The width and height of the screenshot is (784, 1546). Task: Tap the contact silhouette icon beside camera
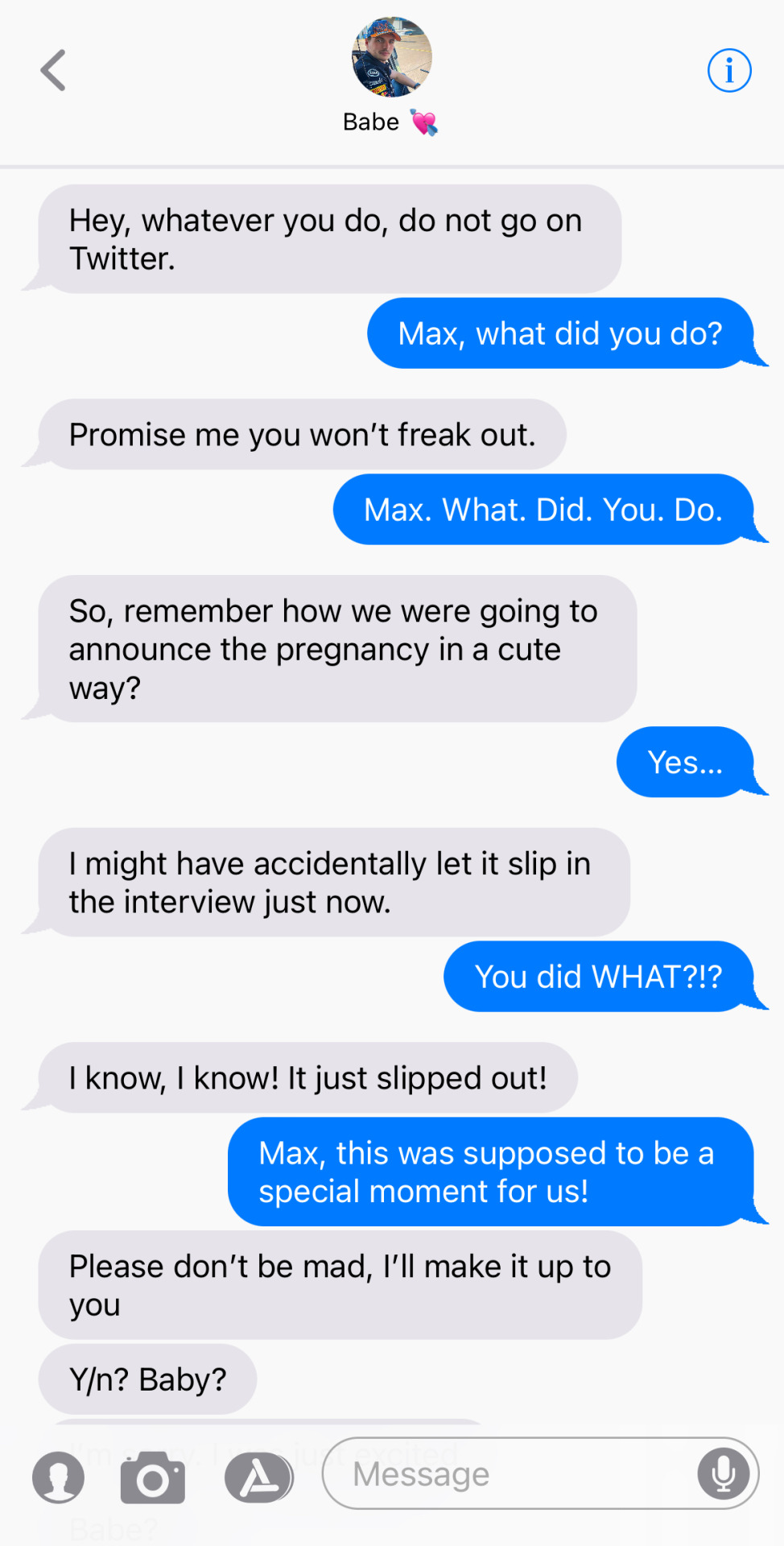click(58, 1478)
